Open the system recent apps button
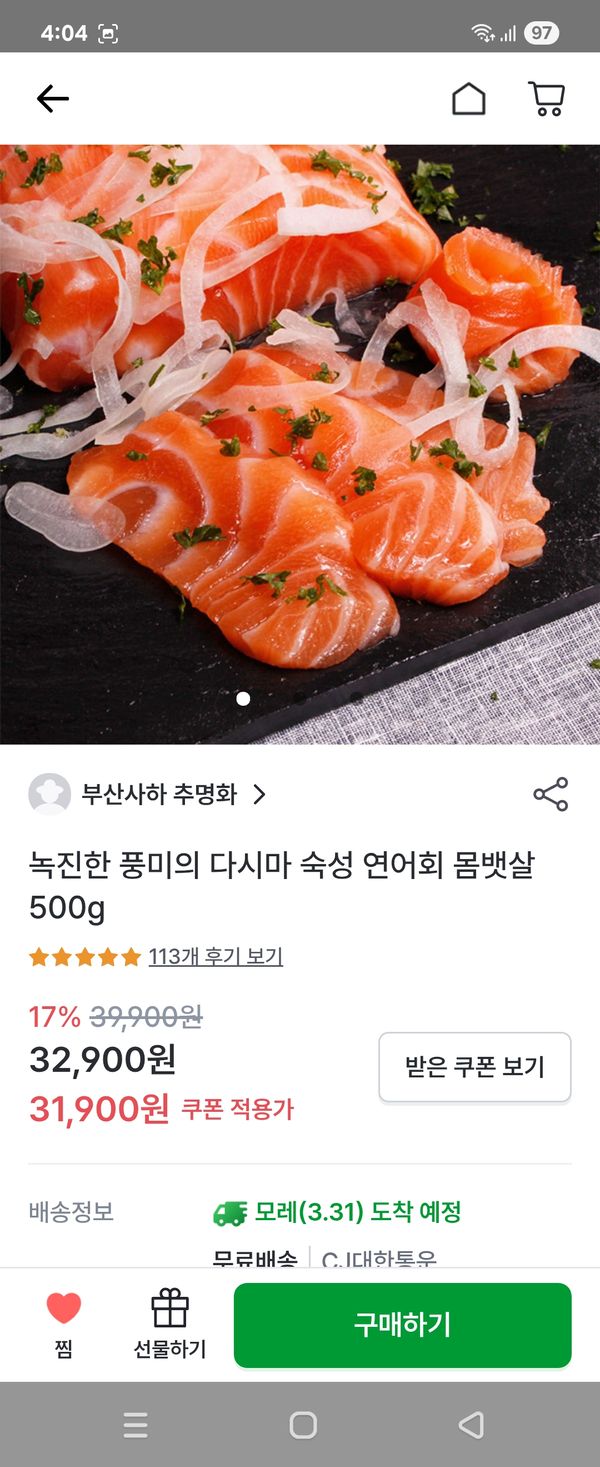This screenshot has width=600, height=1467. tap(136, 1424)
